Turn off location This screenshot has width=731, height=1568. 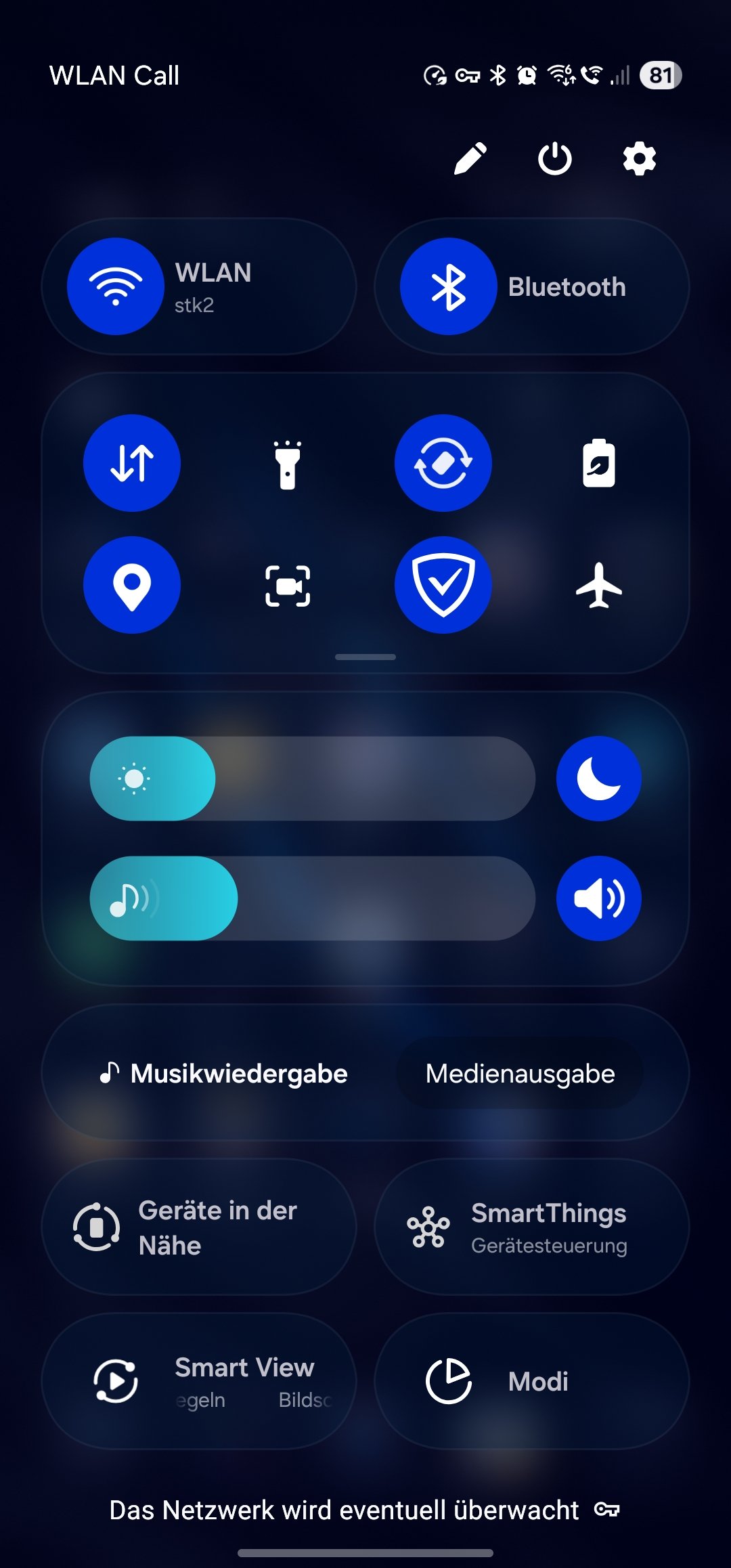point(132,585)
